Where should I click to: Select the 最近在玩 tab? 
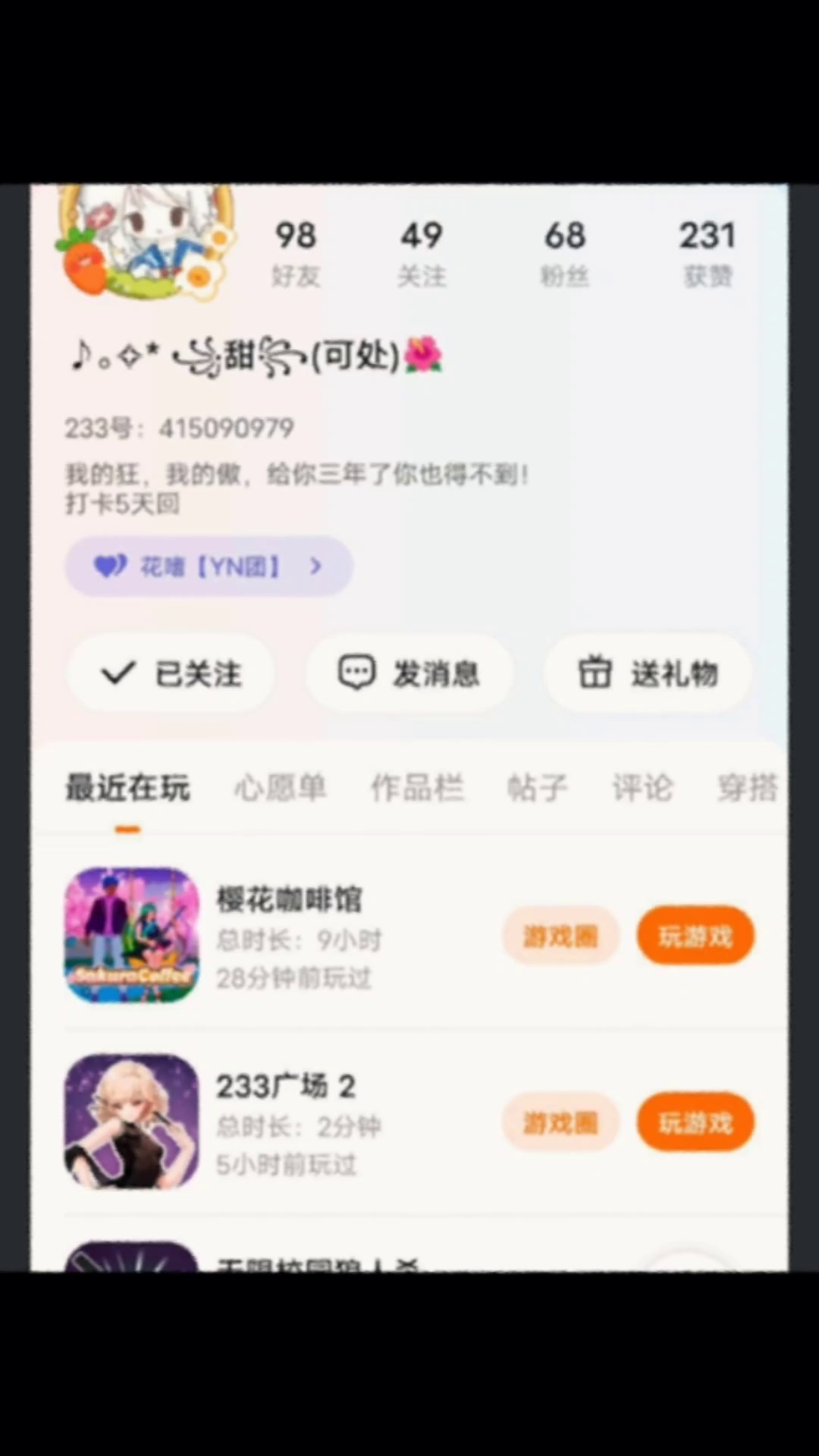pos(127,788)
